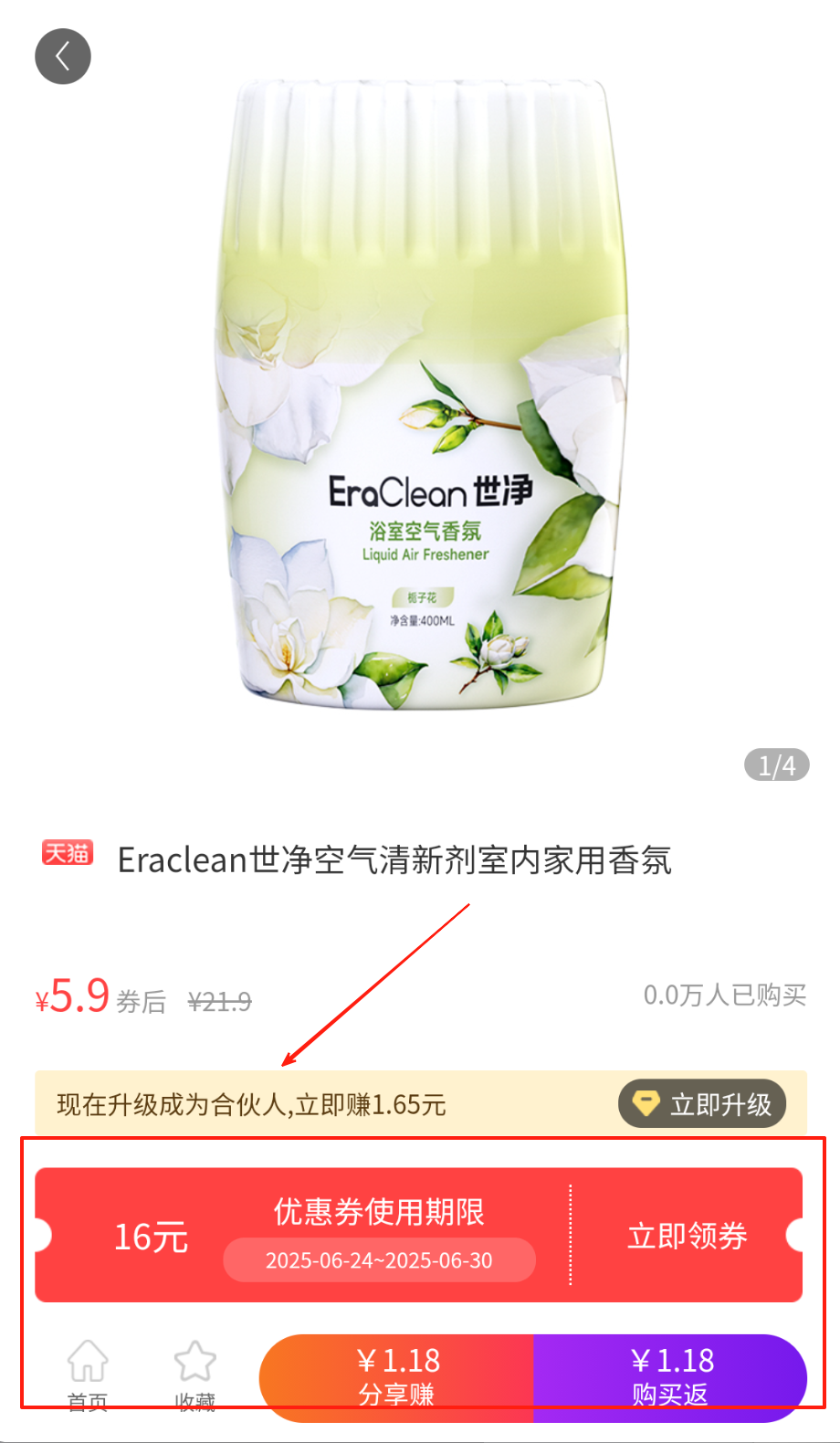Tap ¥1.18 购买返 to buy
Image resolution: width=840 pixels, height=1443 pixels.
click(x=670, y=1377)
